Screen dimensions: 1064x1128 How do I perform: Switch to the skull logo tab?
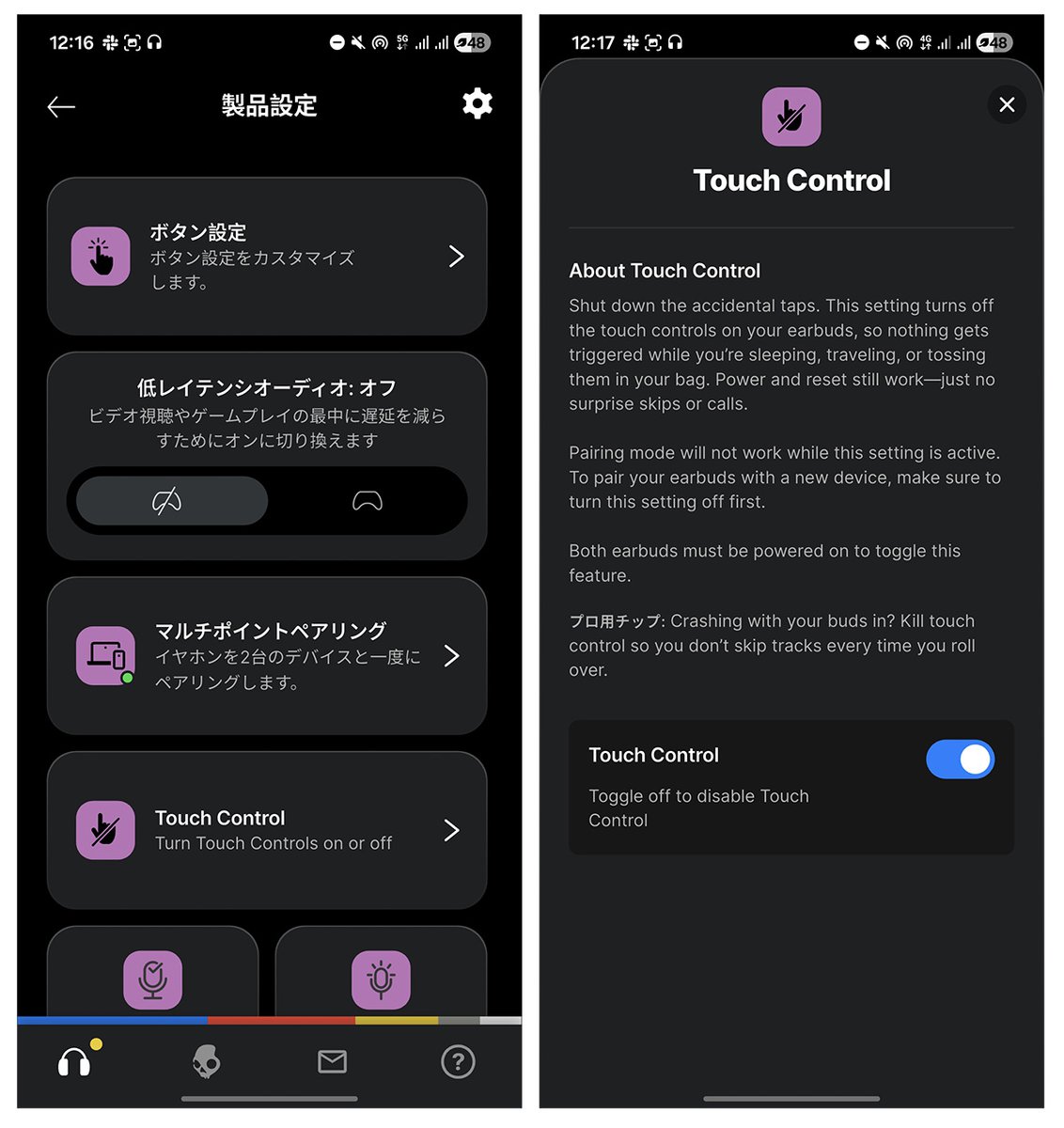click(x=206, y=1063)
